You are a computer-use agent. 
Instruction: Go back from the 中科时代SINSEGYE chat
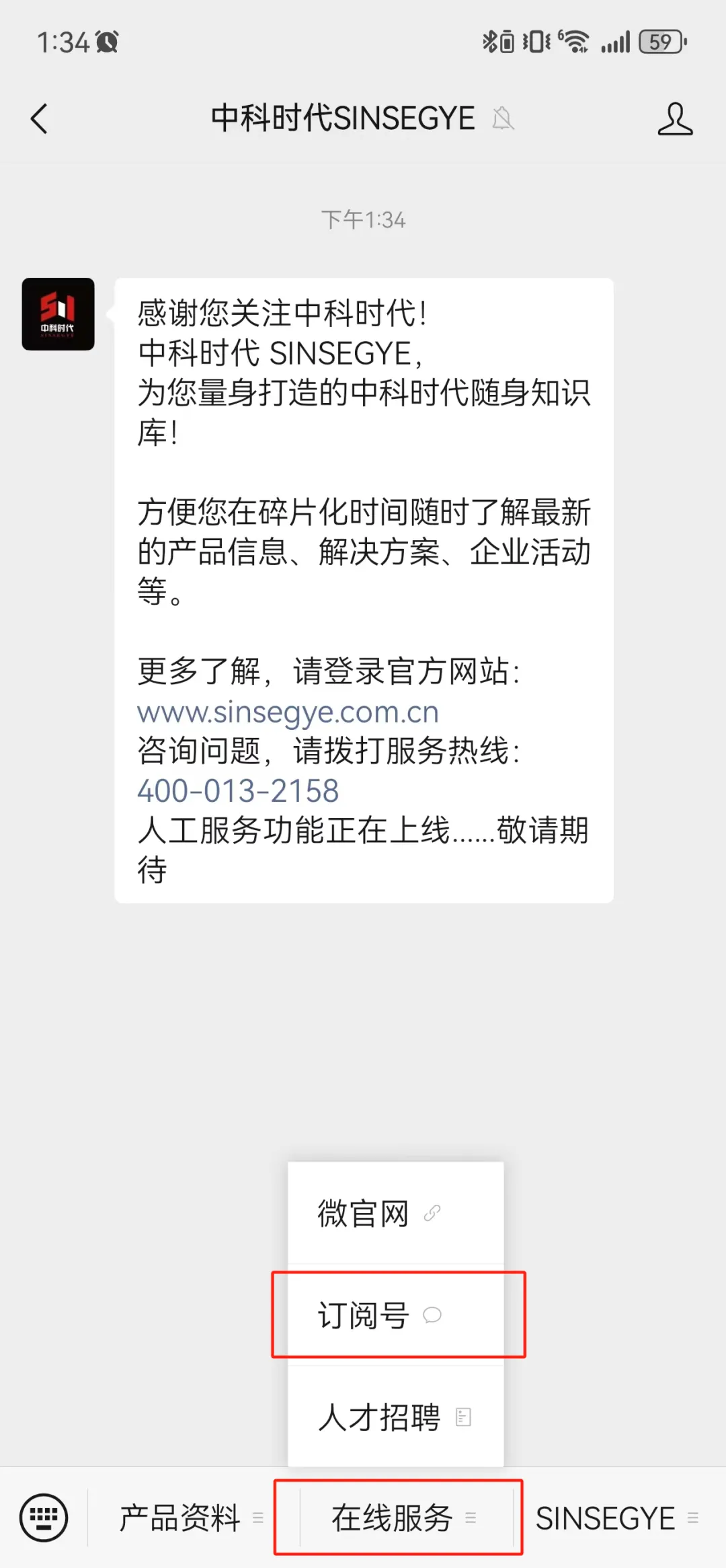tap(40, 119)
